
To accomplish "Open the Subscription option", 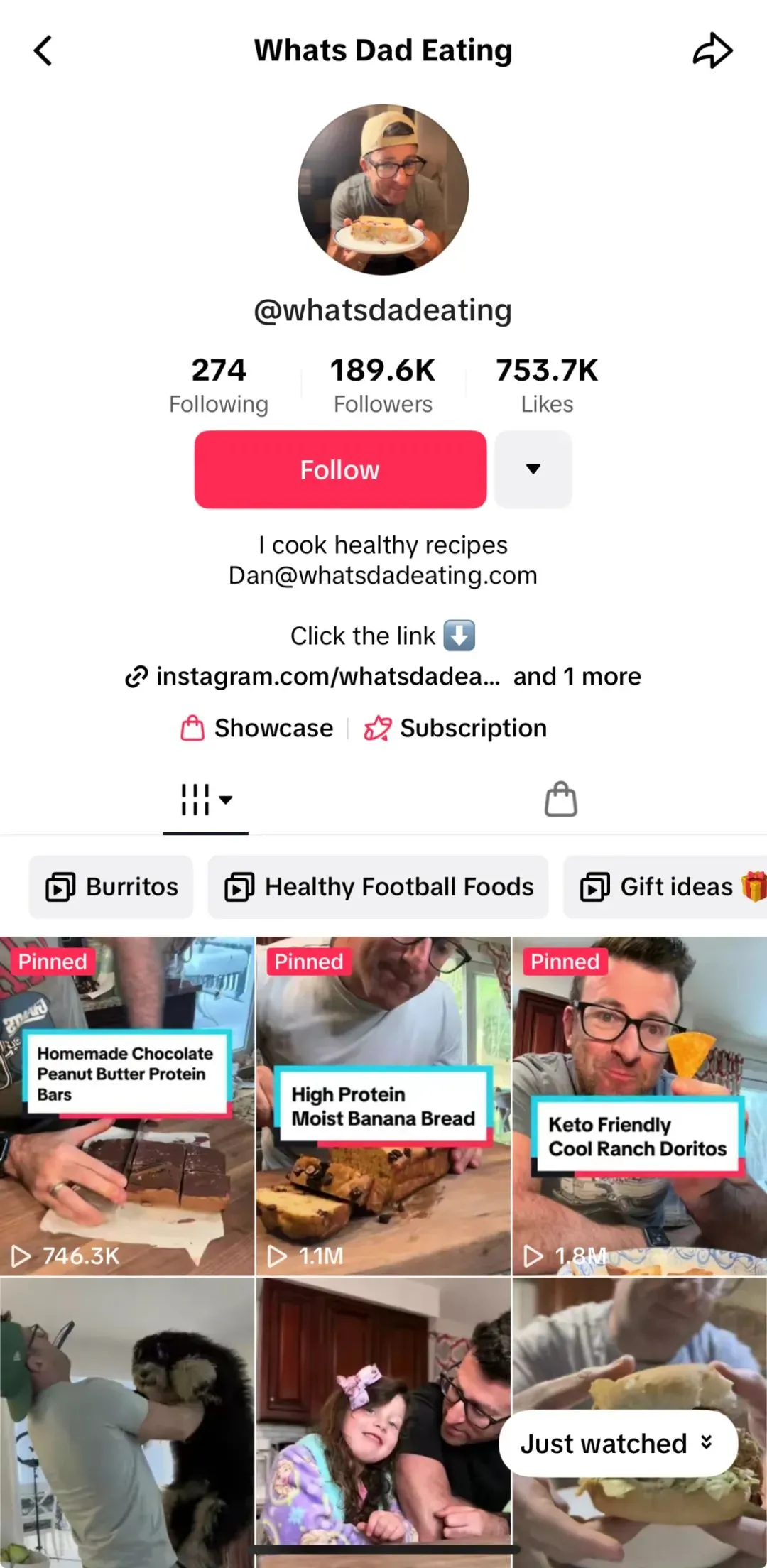I will point(456,729).
